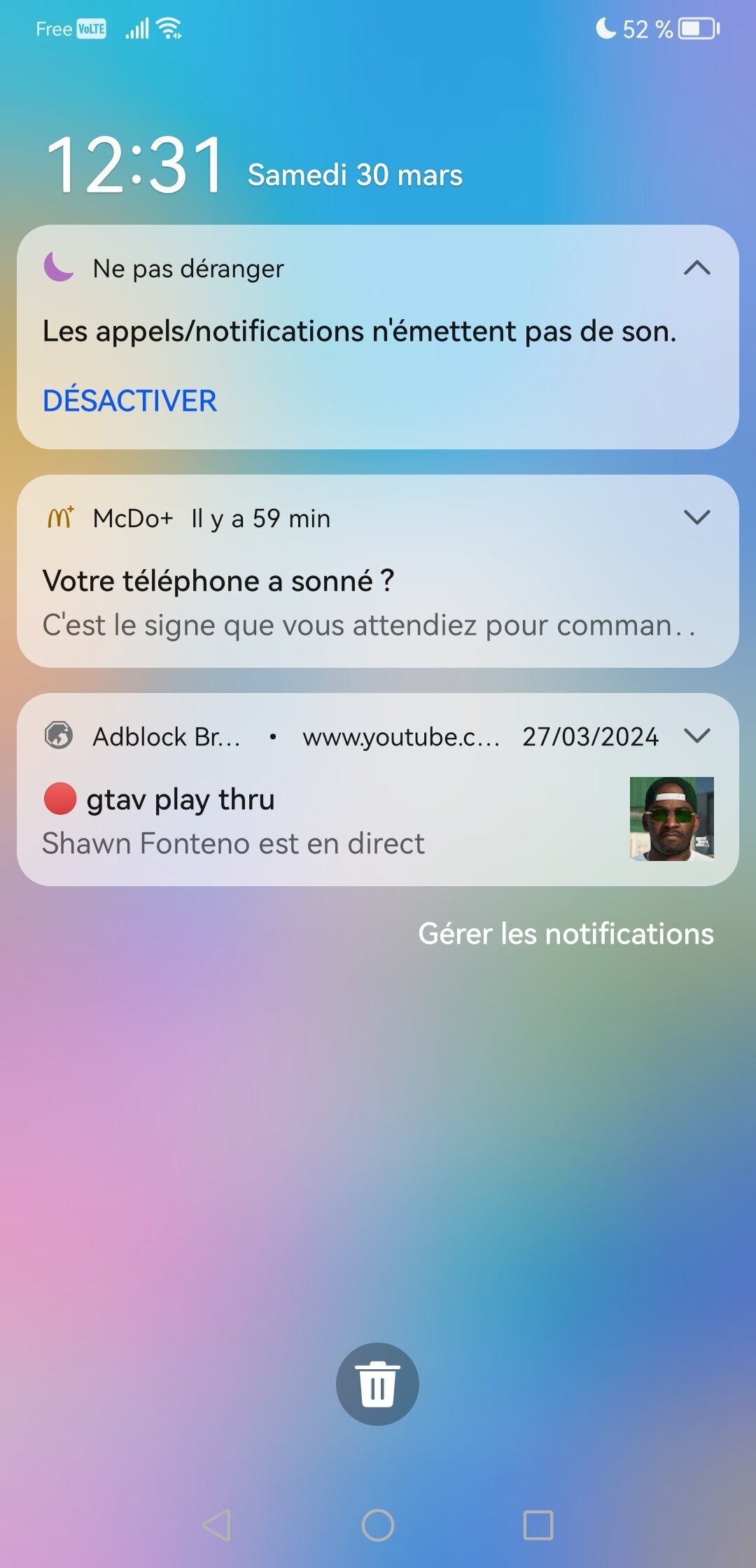Expand the Adblock Browser YouTube notification
The width and height of the screenshot is (756, 1568).
[x=697, y=736]
